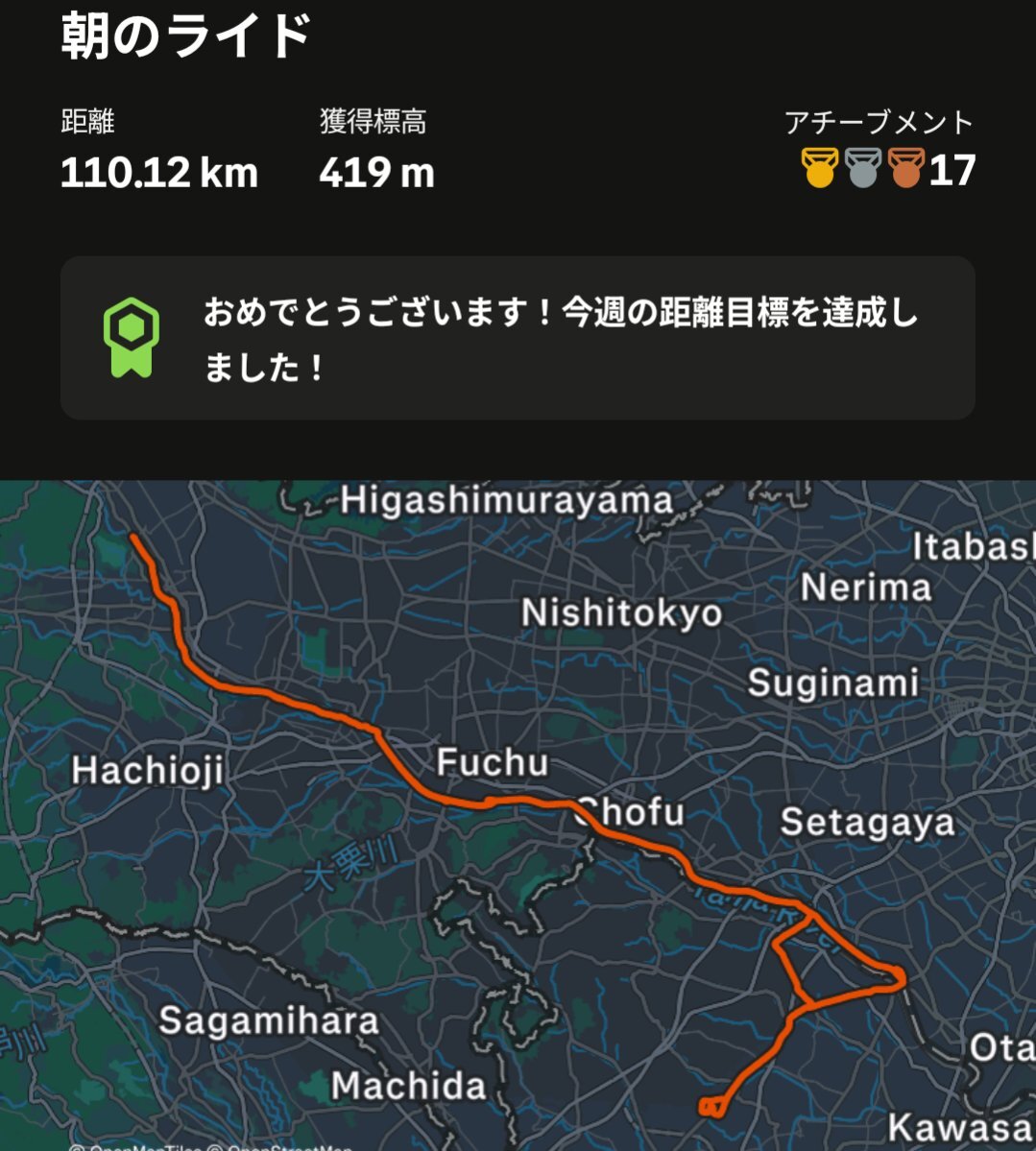View the 17 achievements medals

(x=887, y=170)
